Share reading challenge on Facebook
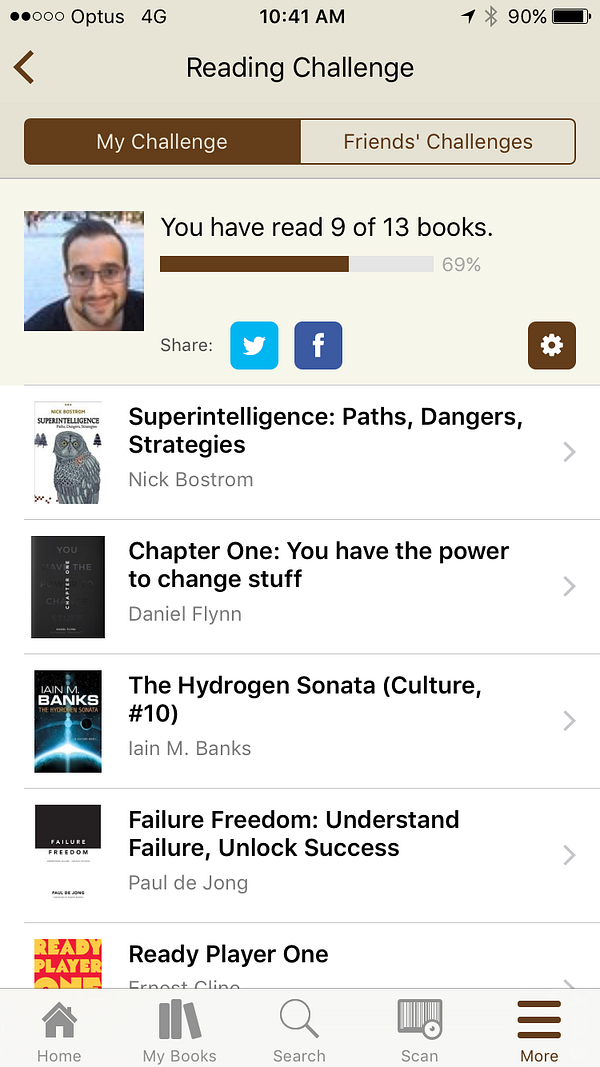600x1067 pixels. pyautogui.click(x=318, y=346)
